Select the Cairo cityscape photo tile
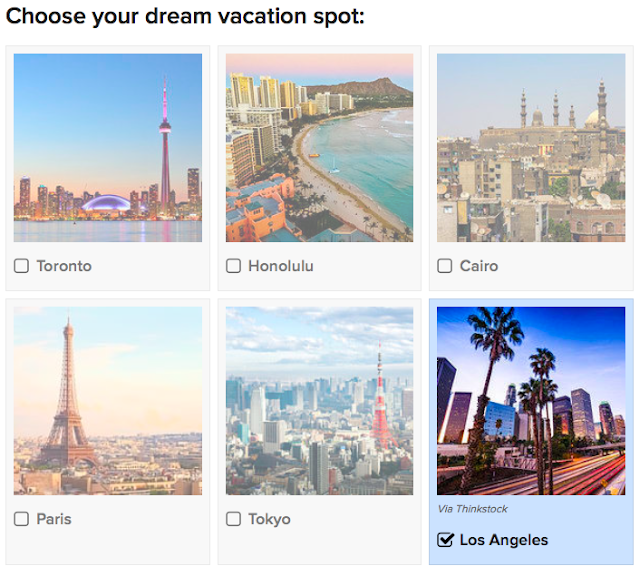The image size is (640, 576). click(531, 148)
